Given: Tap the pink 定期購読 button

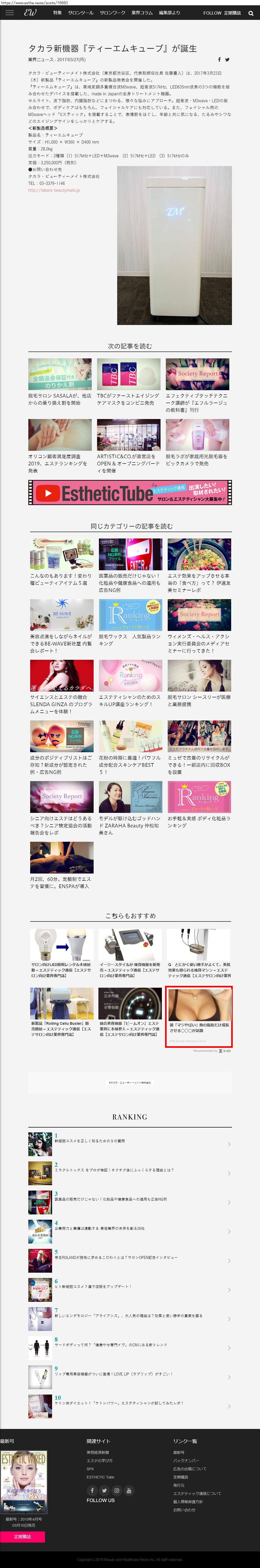Looking at the screenshot, I should 22,1536.
